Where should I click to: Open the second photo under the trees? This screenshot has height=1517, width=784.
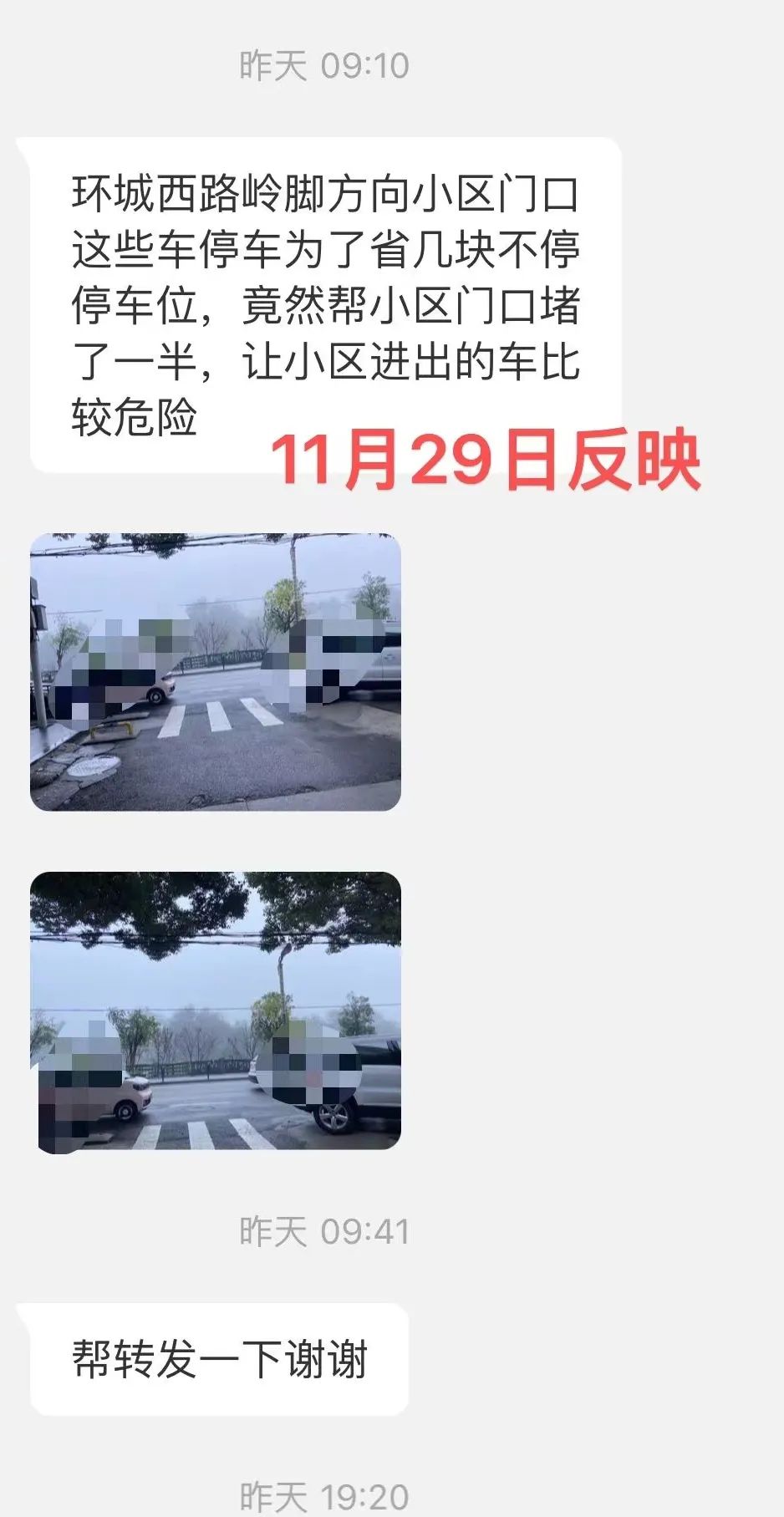216,1010
